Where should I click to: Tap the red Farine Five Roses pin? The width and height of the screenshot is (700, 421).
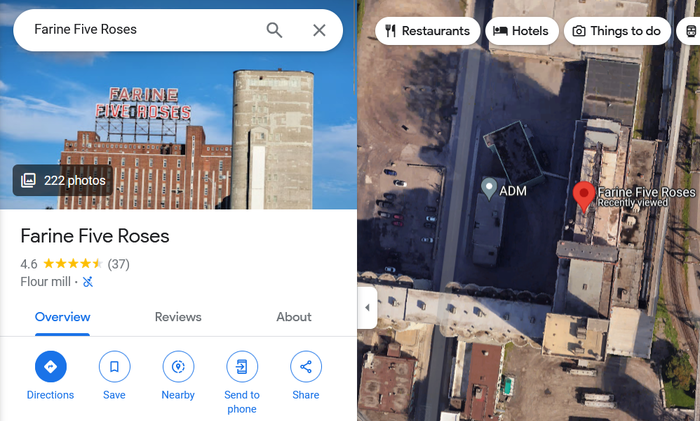[584, 195]
